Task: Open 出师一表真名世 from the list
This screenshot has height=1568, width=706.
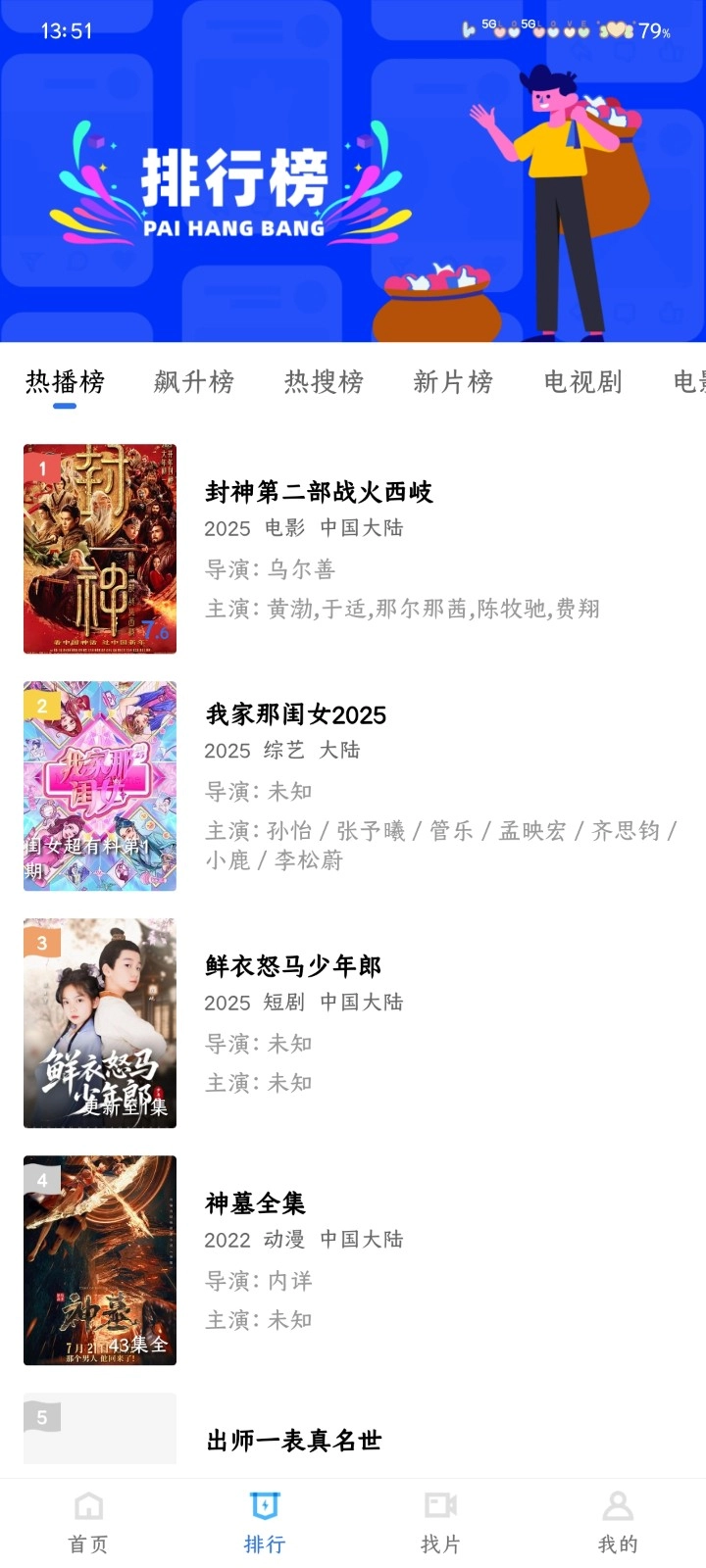Action: click(x=294, y=1441)
